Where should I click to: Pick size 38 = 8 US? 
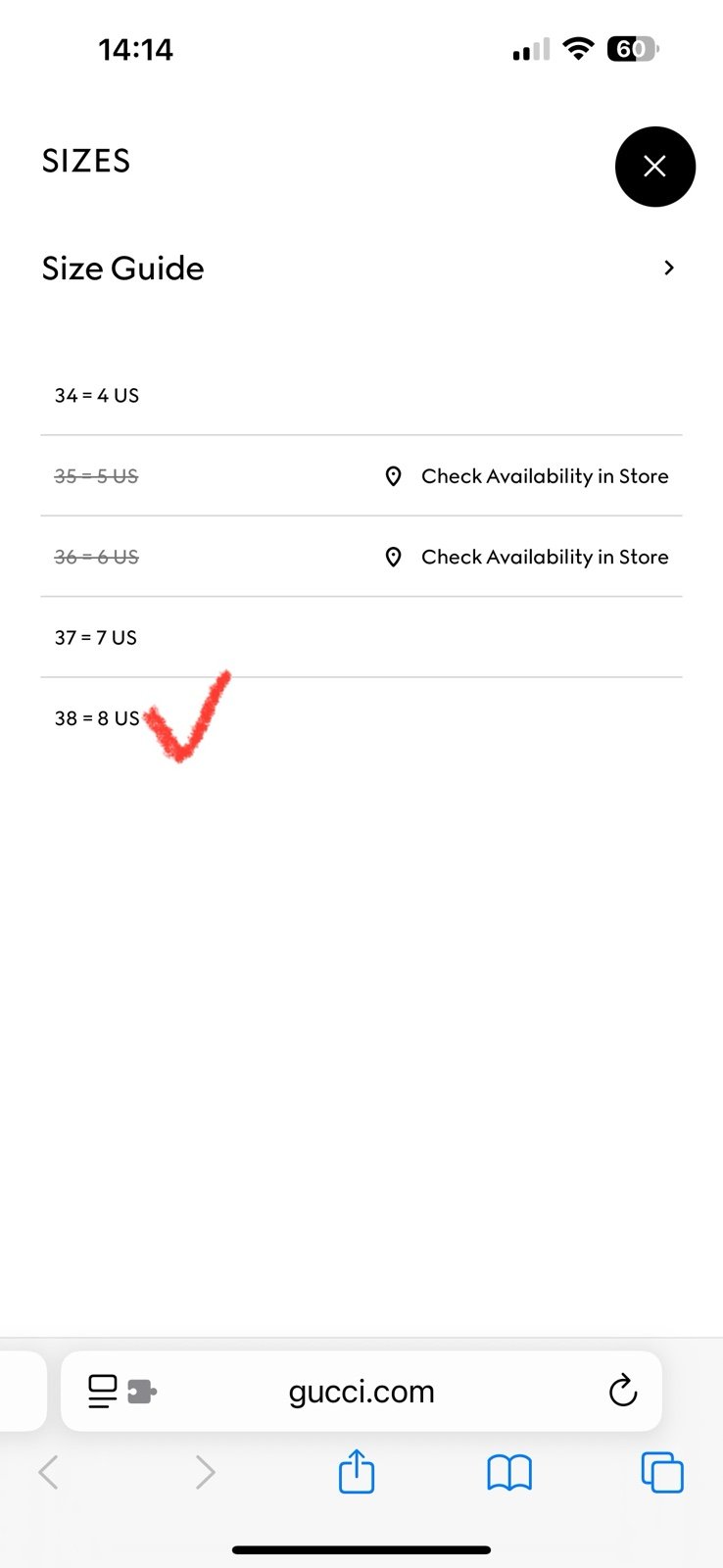pyautogui.click(x=361, y=717)
